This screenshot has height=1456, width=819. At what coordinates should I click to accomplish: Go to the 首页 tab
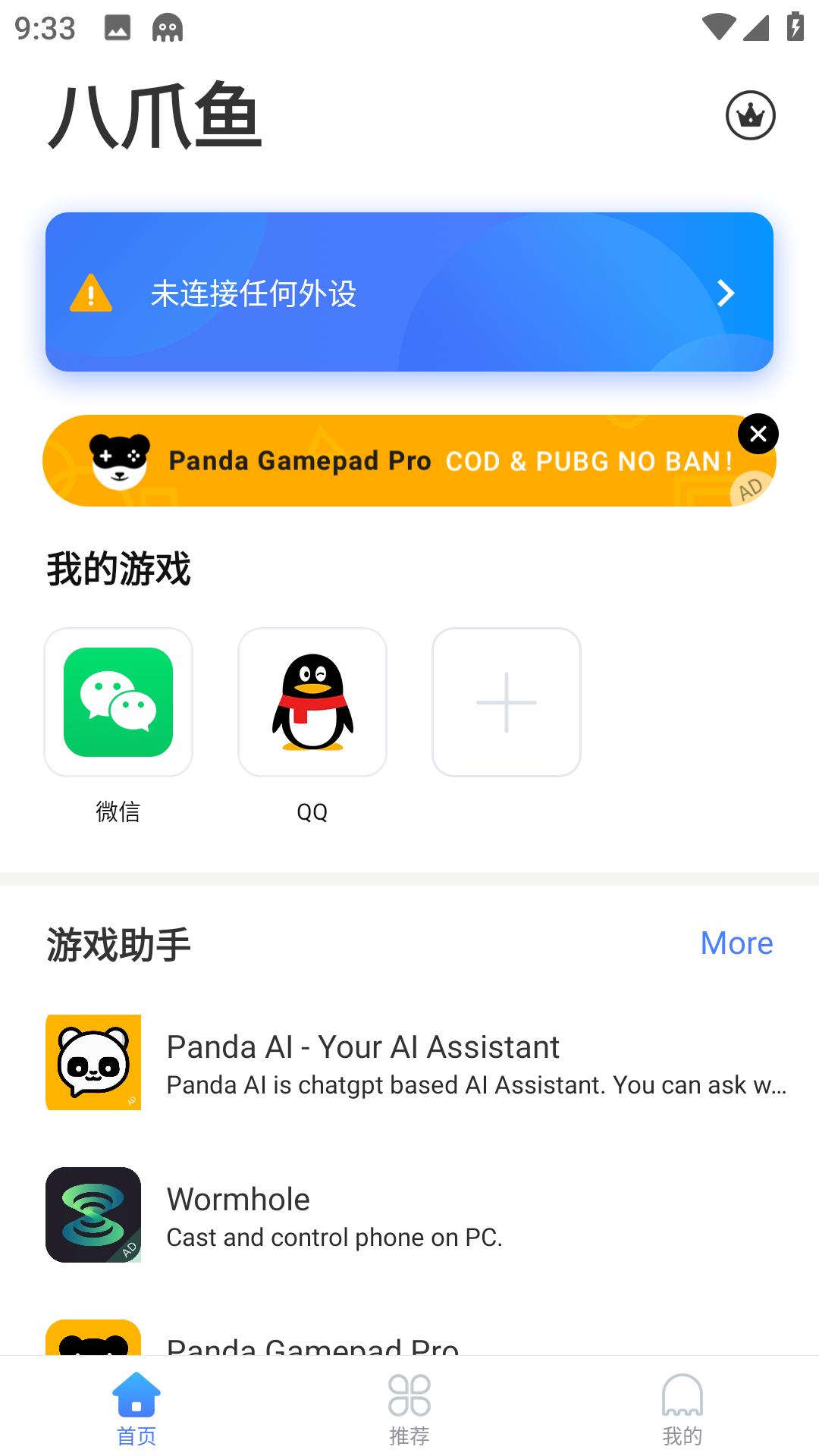136,1409
